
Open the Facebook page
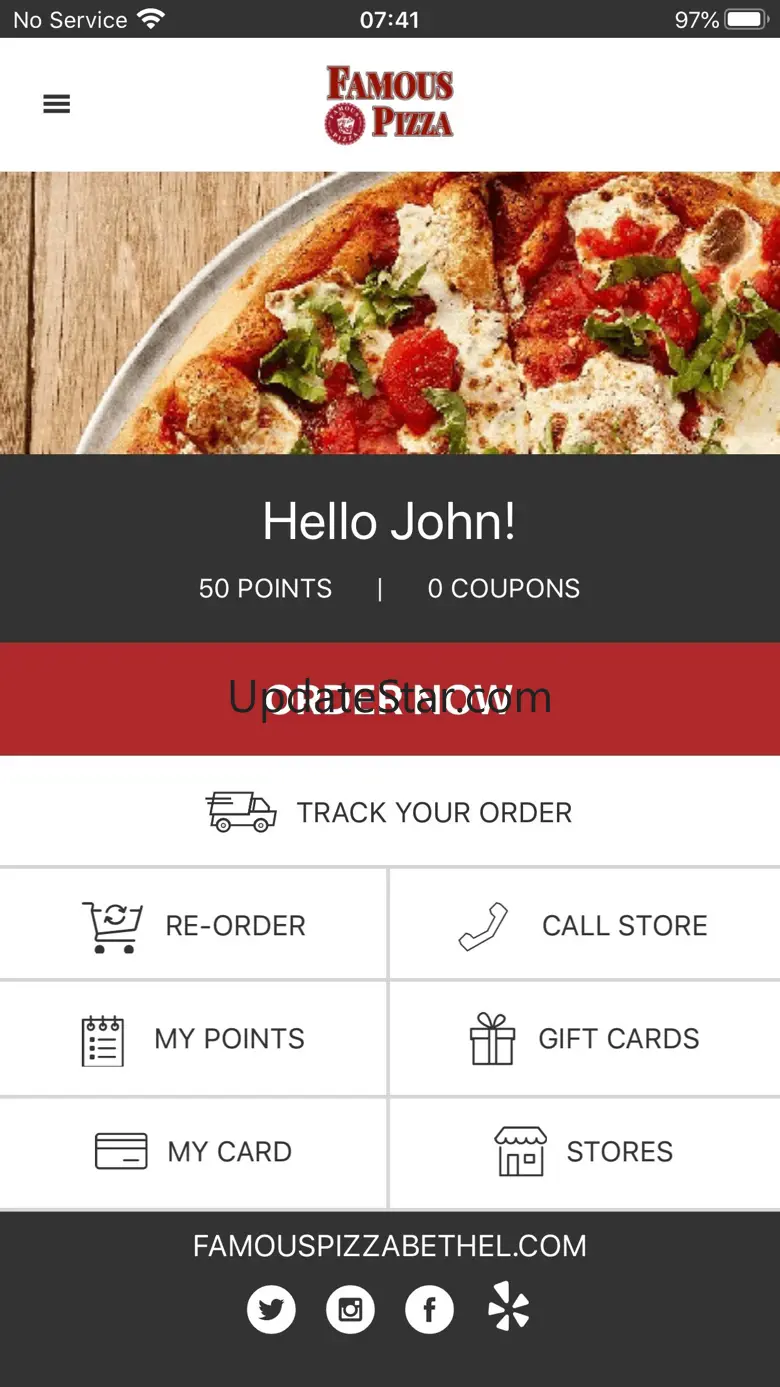coord(429,1309)
